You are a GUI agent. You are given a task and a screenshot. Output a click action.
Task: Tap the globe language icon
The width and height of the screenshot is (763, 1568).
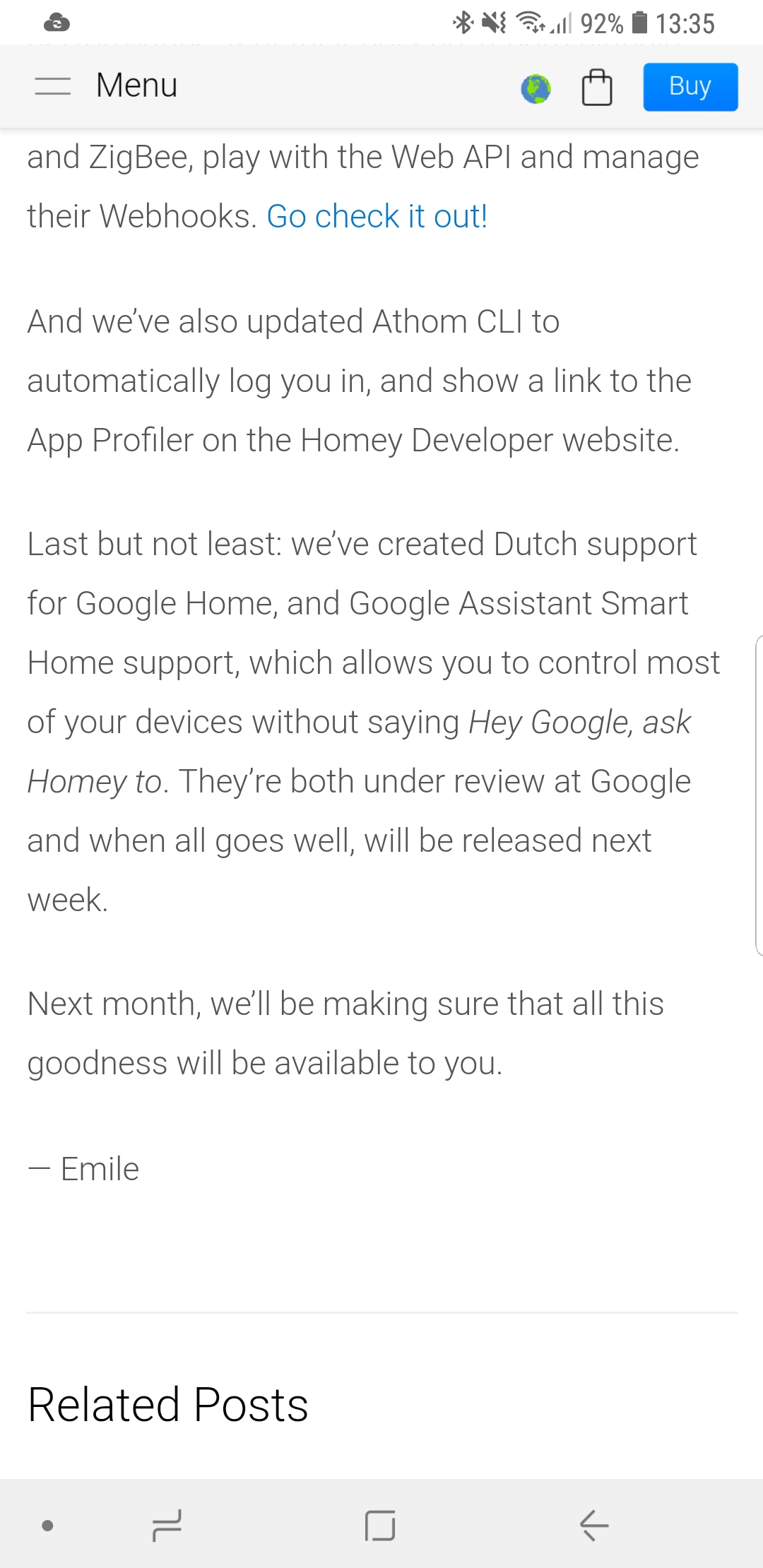click(x=536, y=88)
